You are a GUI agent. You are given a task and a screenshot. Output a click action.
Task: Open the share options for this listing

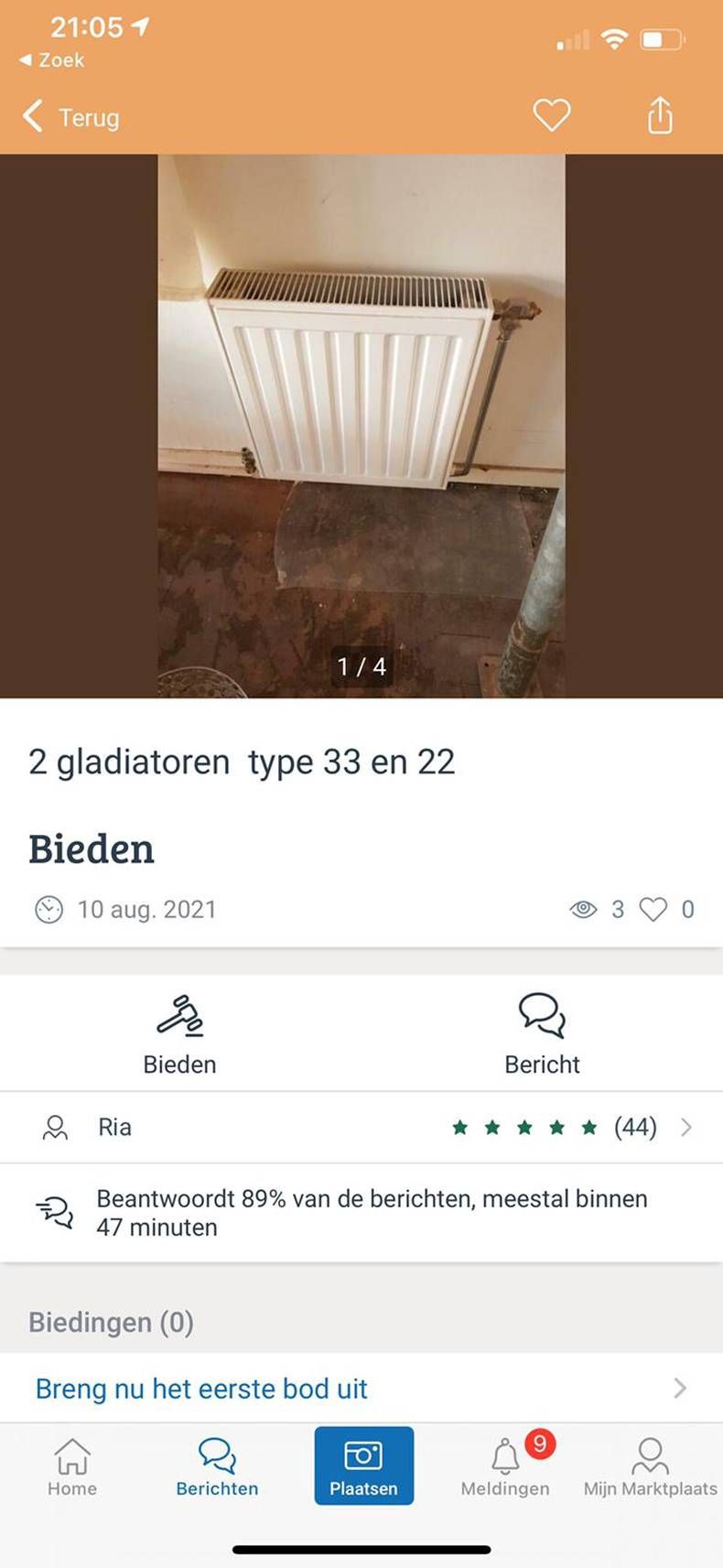pyautogui.click(x=660, y=116)
